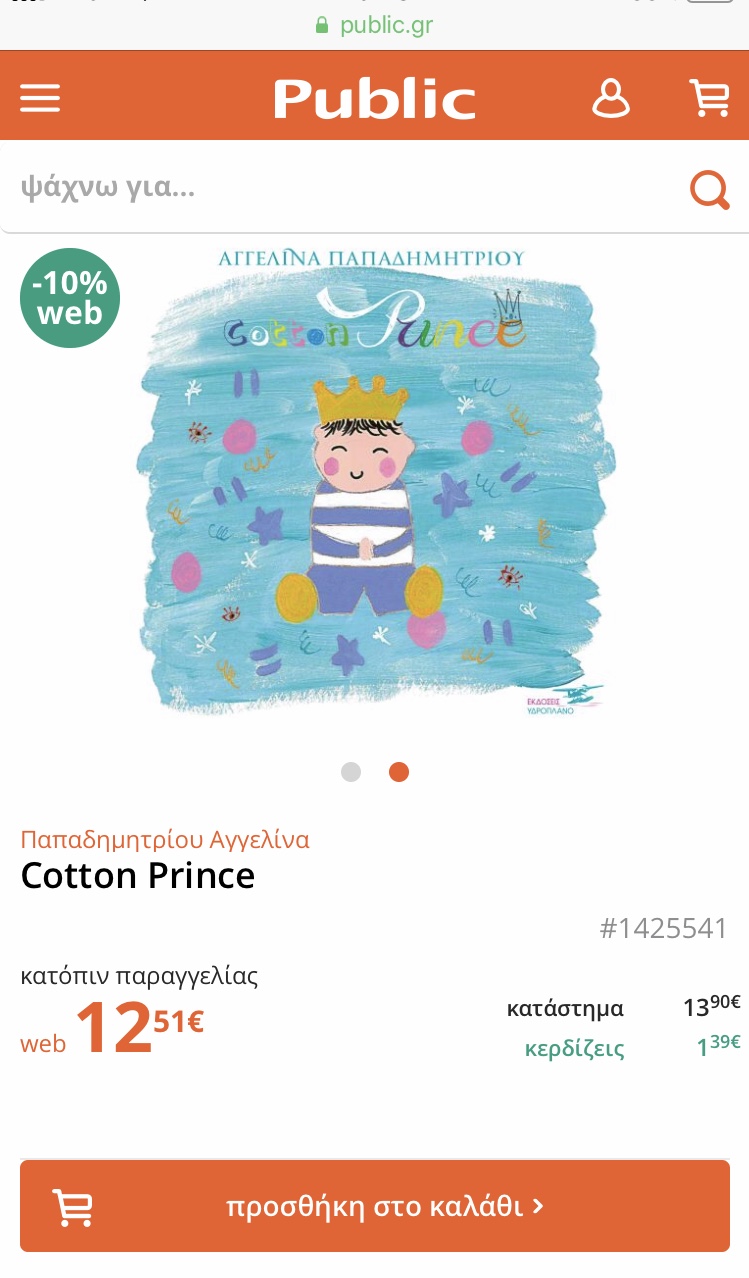
Task: Select the first image page dot
Action: 351,772
